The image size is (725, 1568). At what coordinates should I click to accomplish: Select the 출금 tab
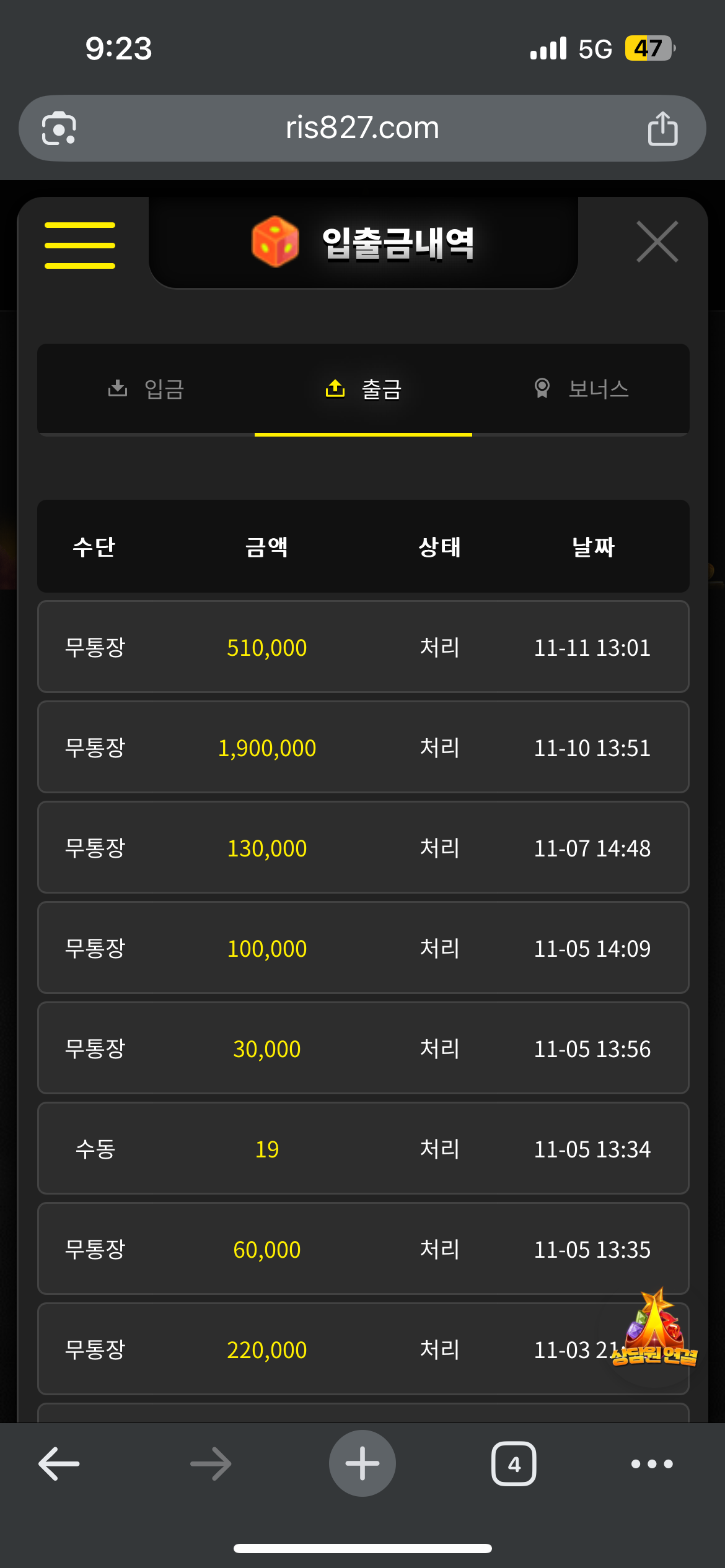[x=364, y=389]
